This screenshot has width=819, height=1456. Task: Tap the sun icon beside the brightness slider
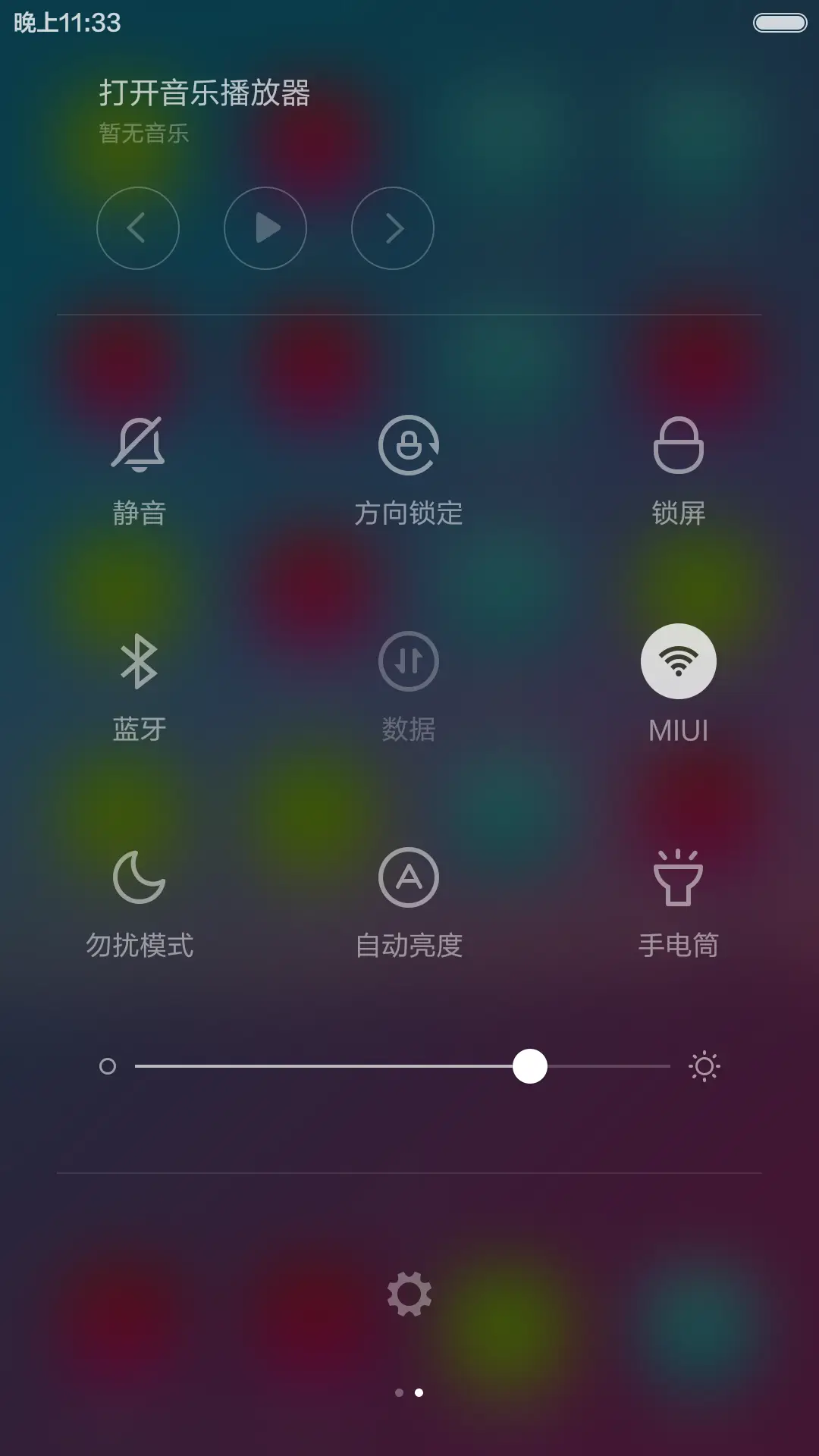[704, 1066]
